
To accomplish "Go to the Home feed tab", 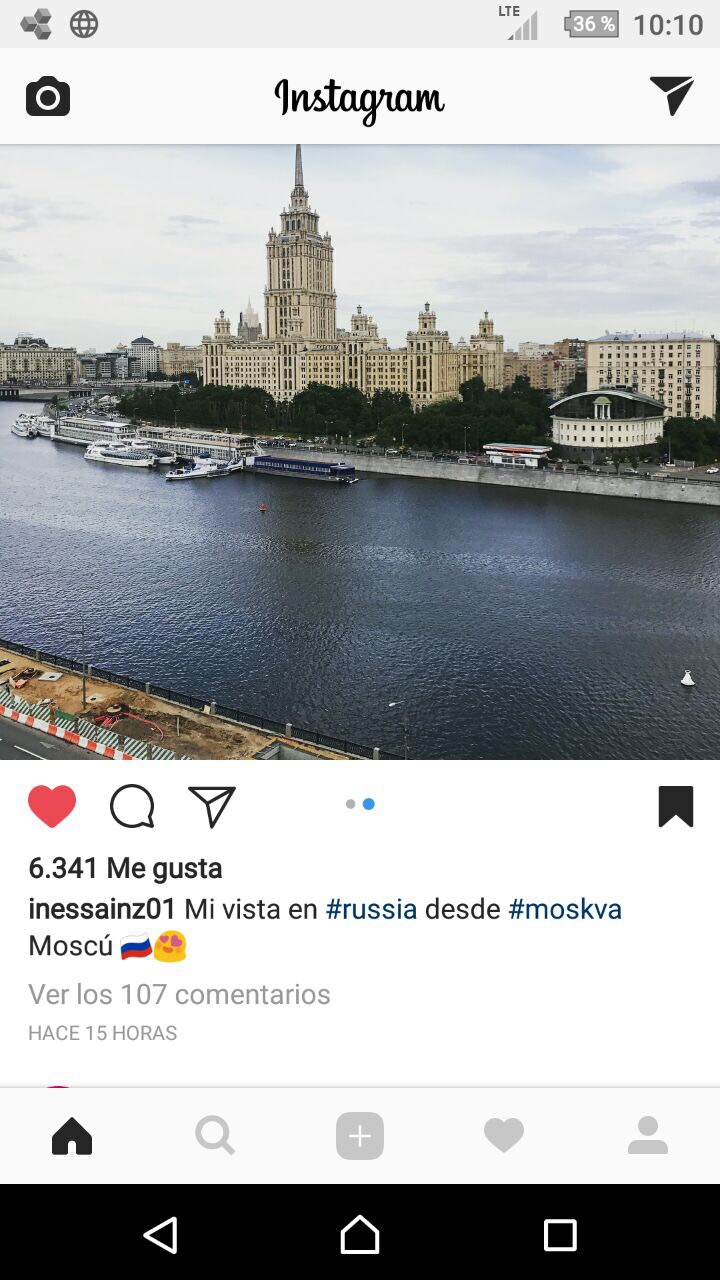I will [72, 1136].
